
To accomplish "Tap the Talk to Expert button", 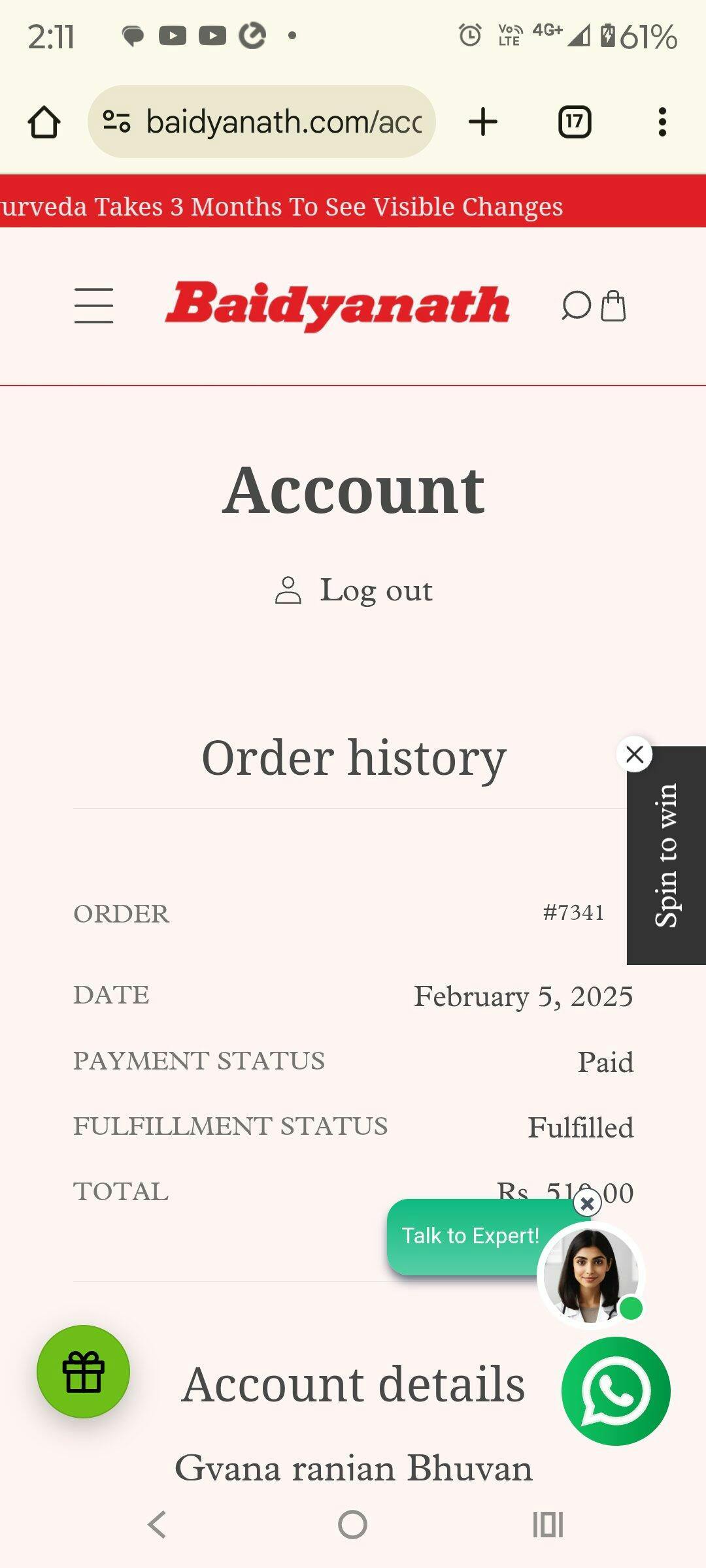I will pos(471,1236).
